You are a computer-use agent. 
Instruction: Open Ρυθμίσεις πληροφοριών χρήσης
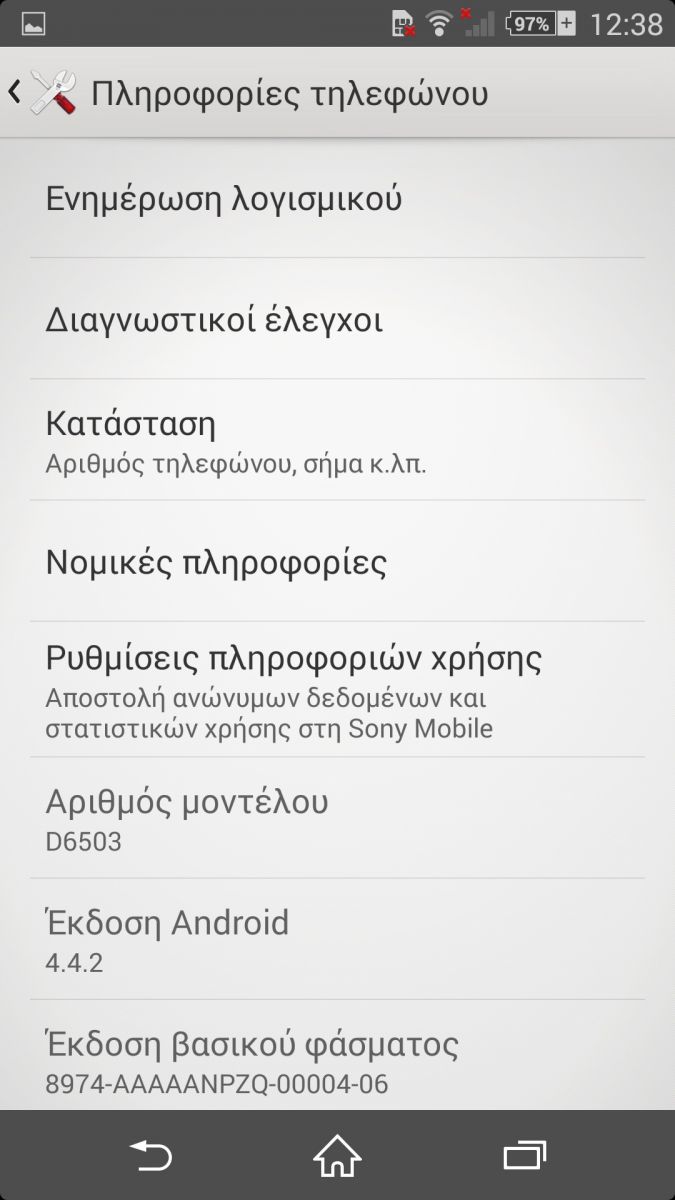(x=337, y=689)
